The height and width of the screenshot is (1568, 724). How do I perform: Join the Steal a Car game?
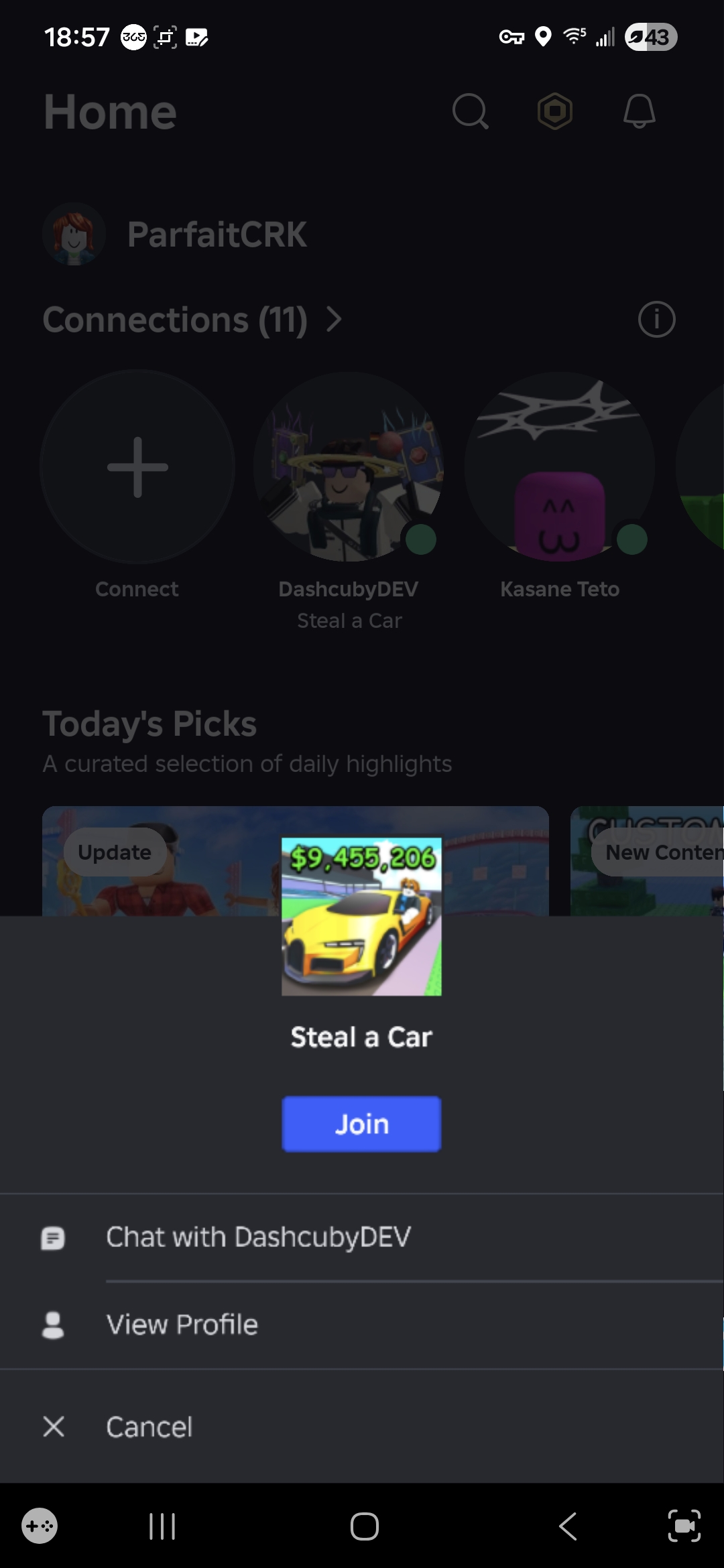point(361,1124)
